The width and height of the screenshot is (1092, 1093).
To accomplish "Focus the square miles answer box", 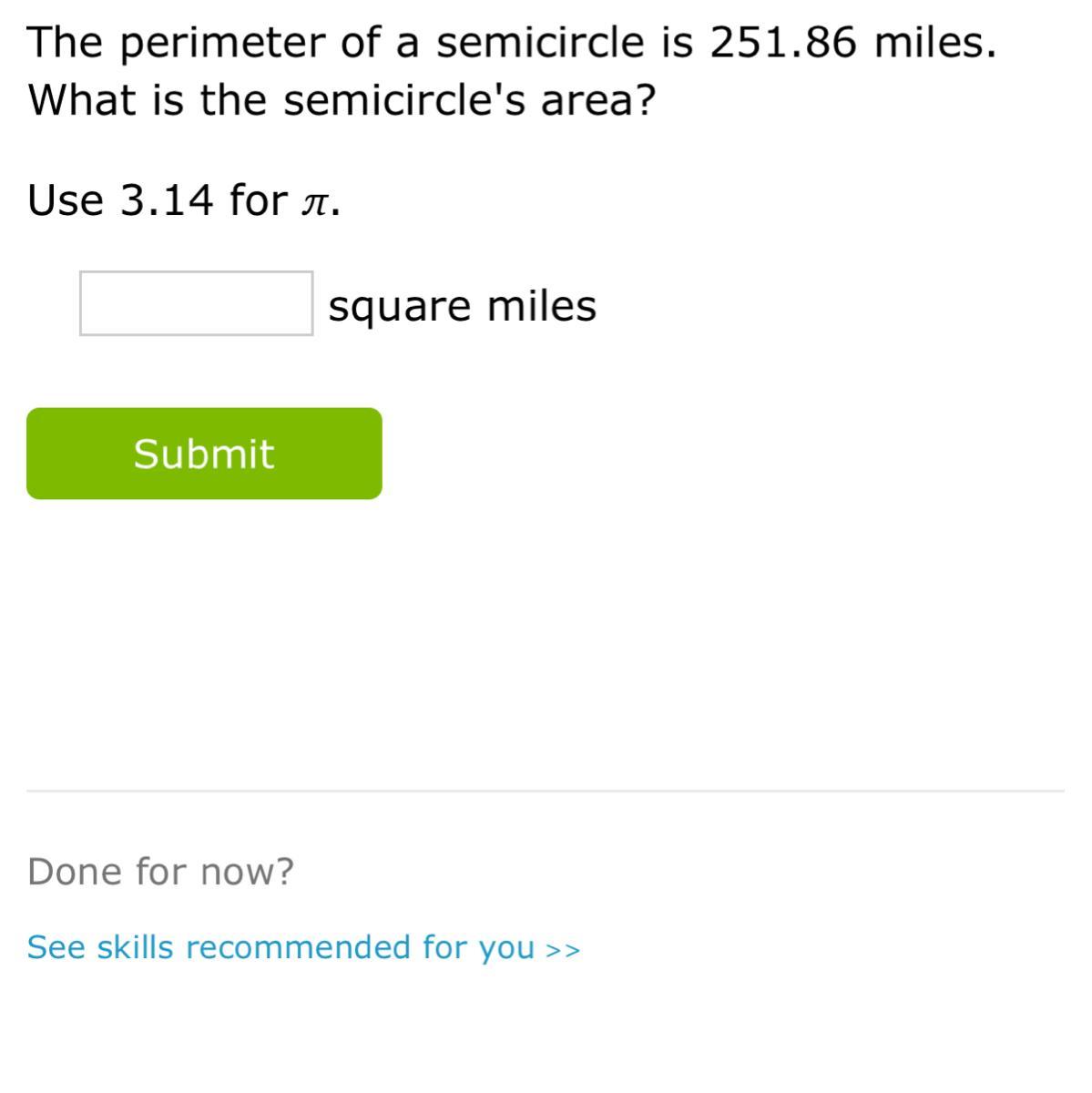I will (196, 303).
